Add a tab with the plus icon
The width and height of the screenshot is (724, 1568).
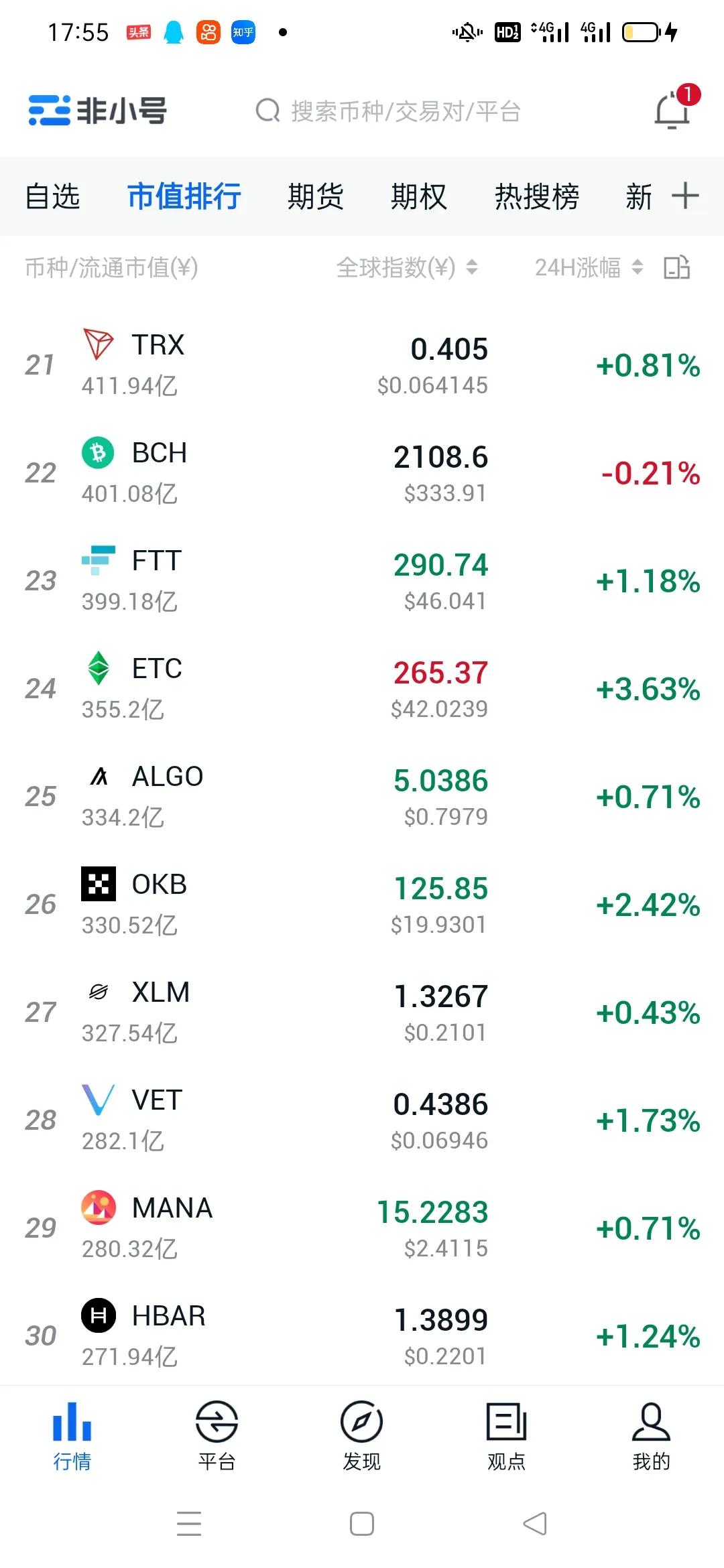685,196
